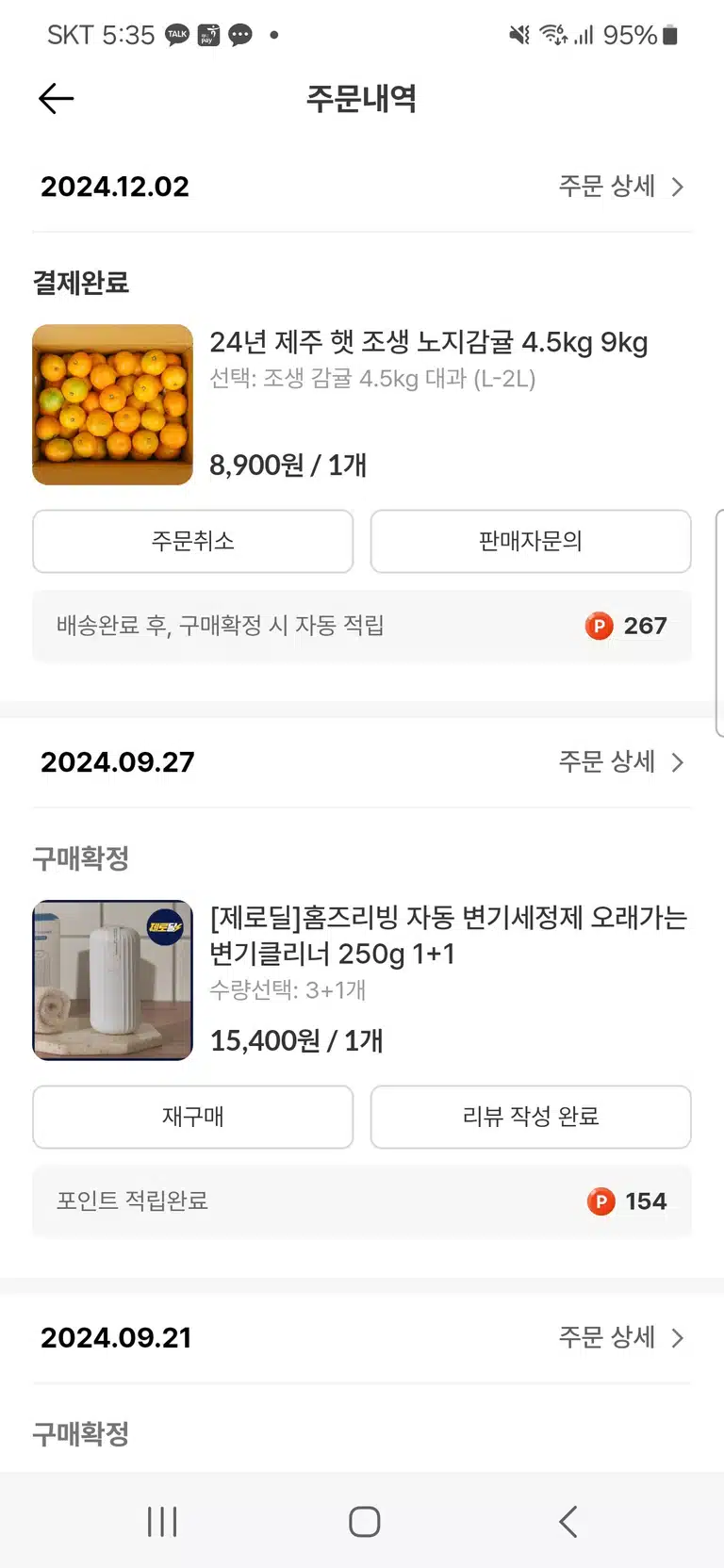Open 주문 상세 for the 2024.09.21 order
Screen dimensions: 724x1568
coord(621,1337)
